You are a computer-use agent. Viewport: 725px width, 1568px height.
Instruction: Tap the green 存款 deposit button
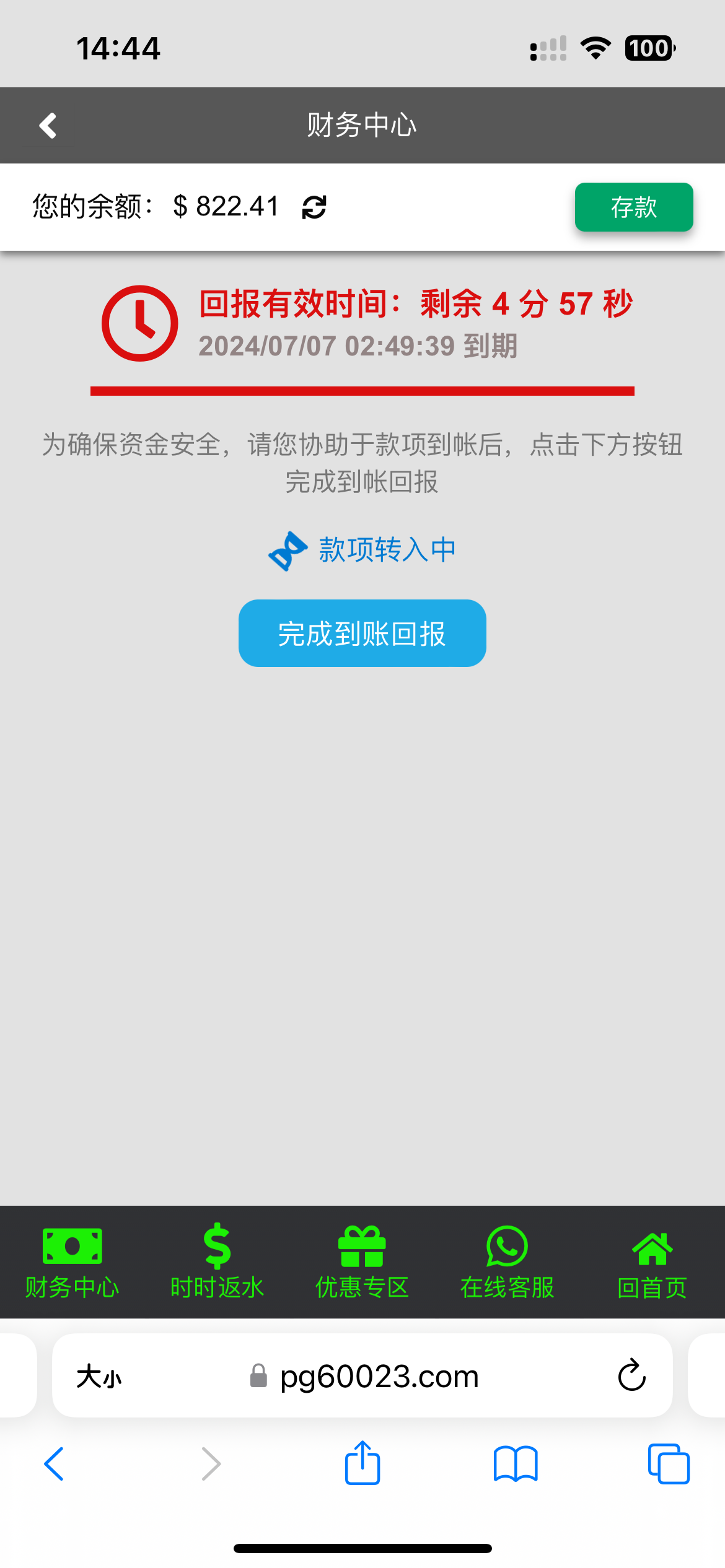(634, 207)
